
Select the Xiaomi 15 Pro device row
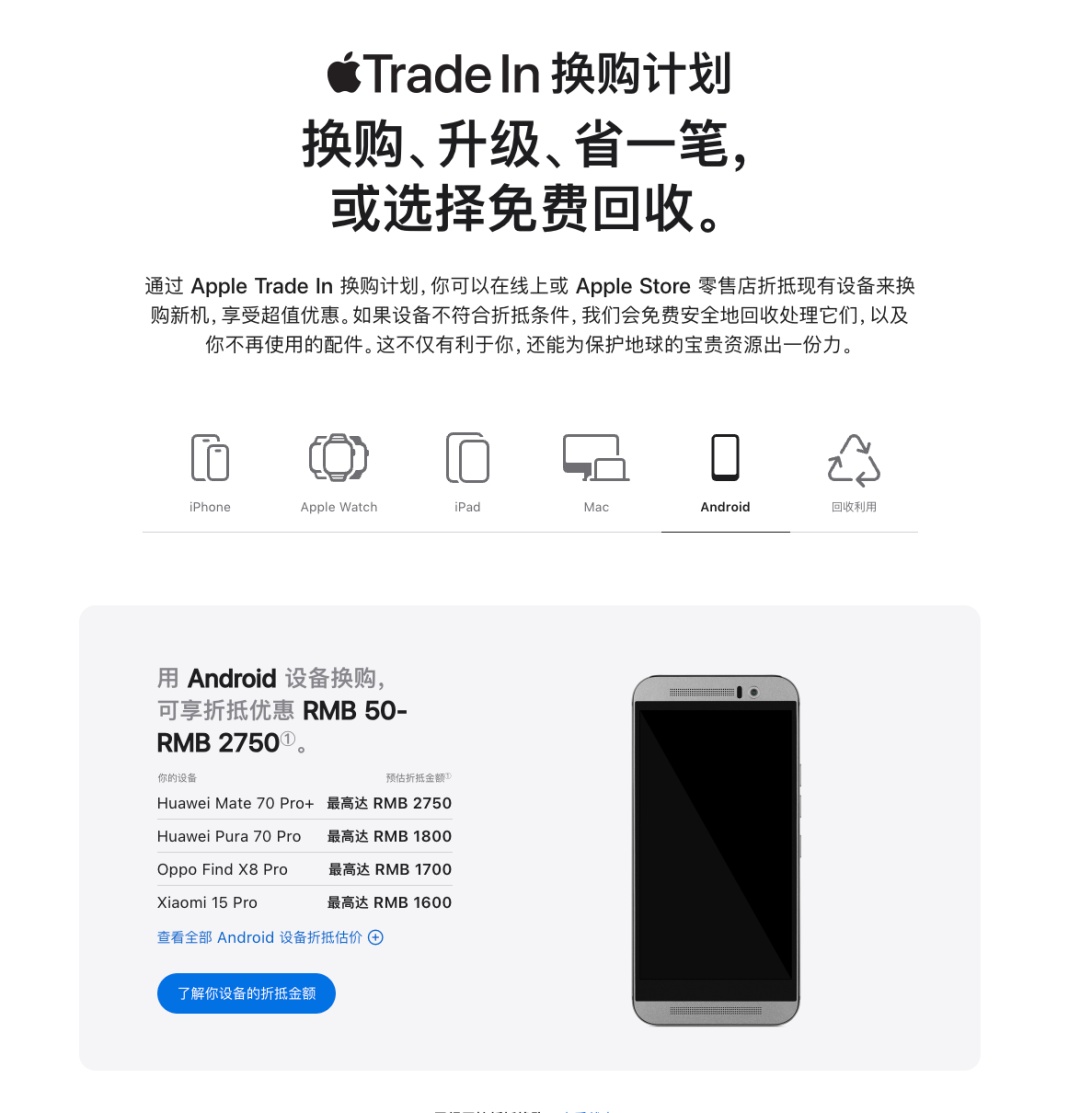pos(304,902)
